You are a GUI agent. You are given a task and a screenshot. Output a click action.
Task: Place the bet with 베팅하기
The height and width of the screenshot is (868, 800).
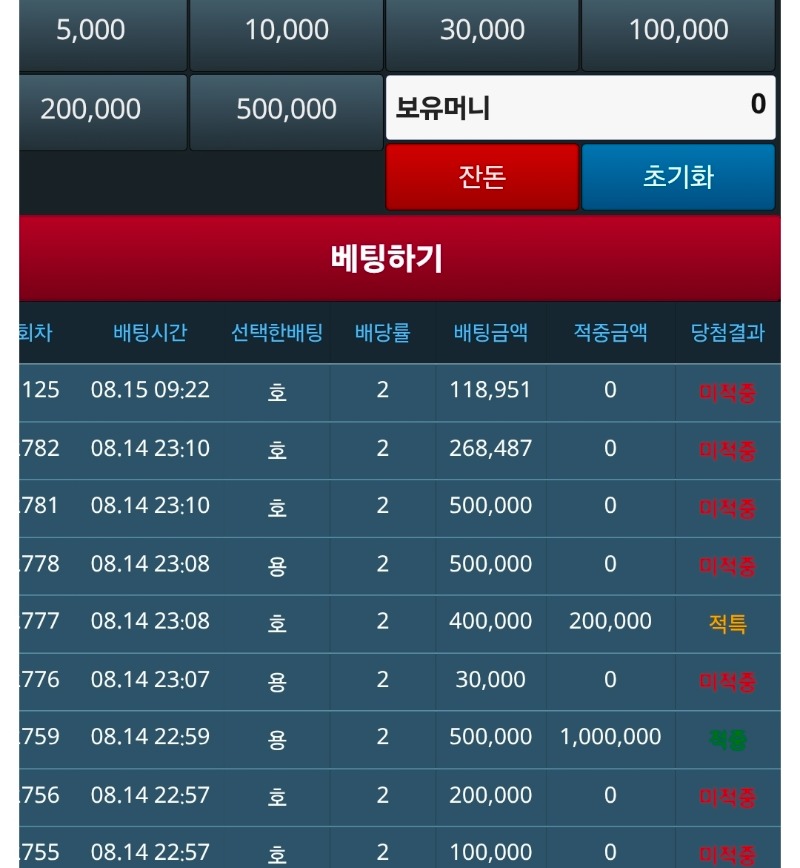pyautogui.click(x=400, y=259)
